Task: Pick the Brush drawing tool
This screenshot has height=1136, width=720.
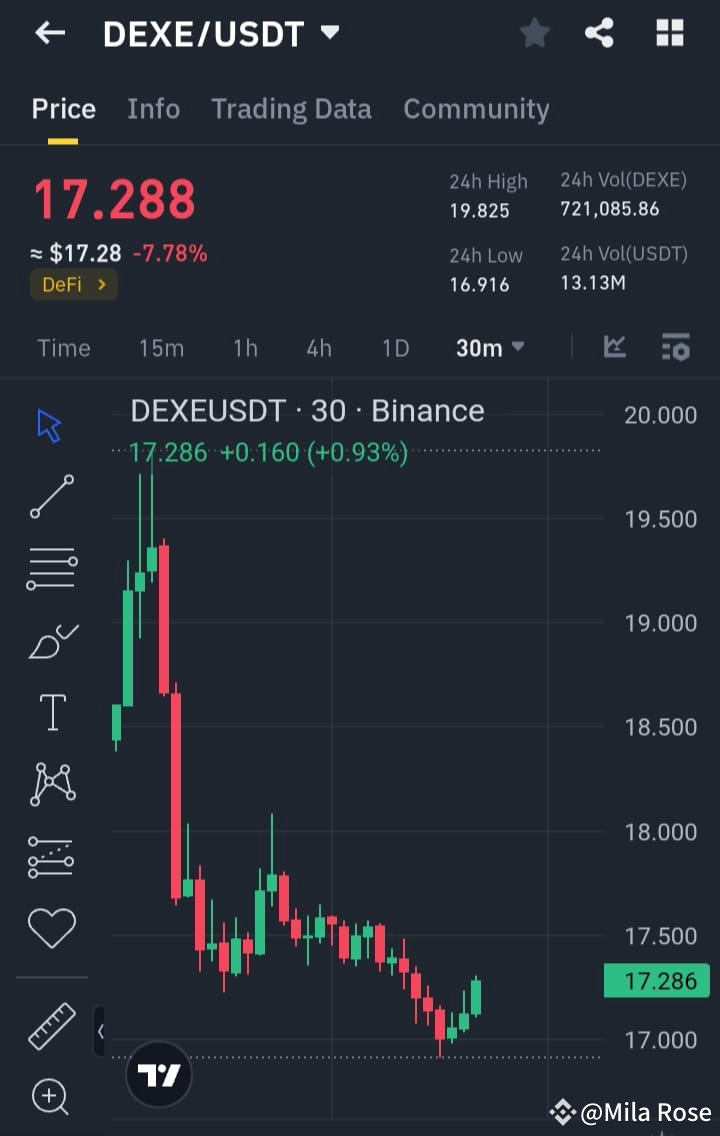Action: click(50, 640)
